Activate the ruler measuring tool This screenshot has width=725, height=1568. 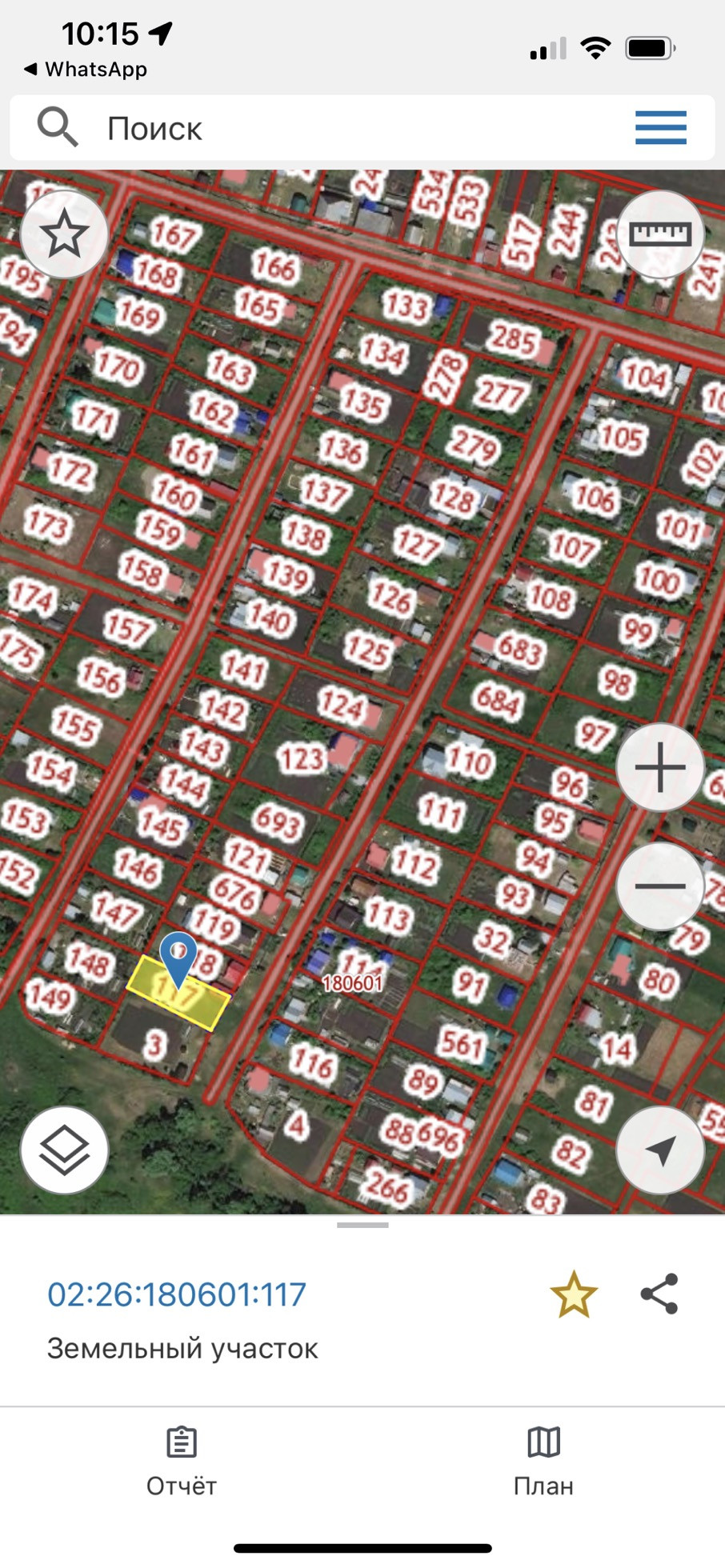point(660,234)
